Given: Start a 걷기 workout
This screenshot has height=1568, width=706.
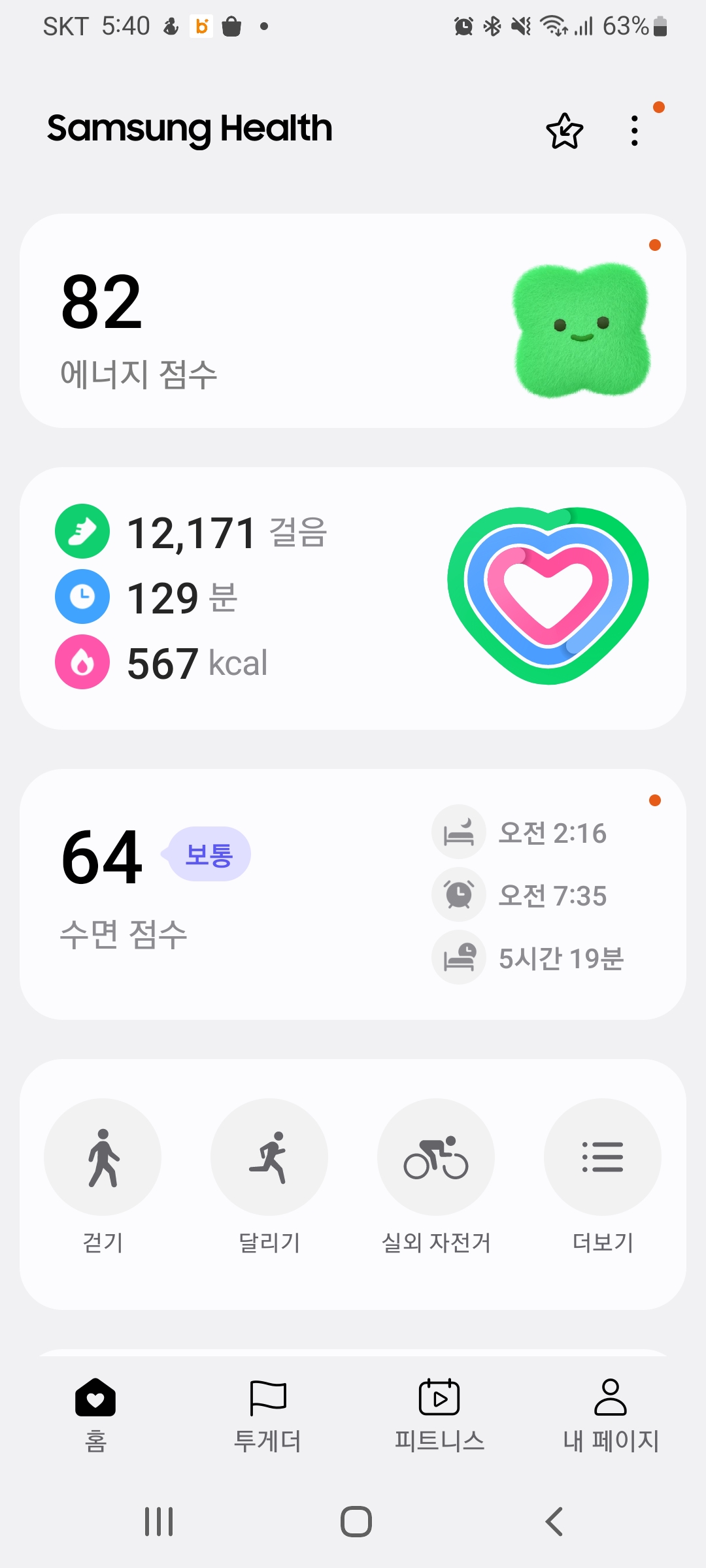Looking at the screenshot, I should pos(103,1157).
